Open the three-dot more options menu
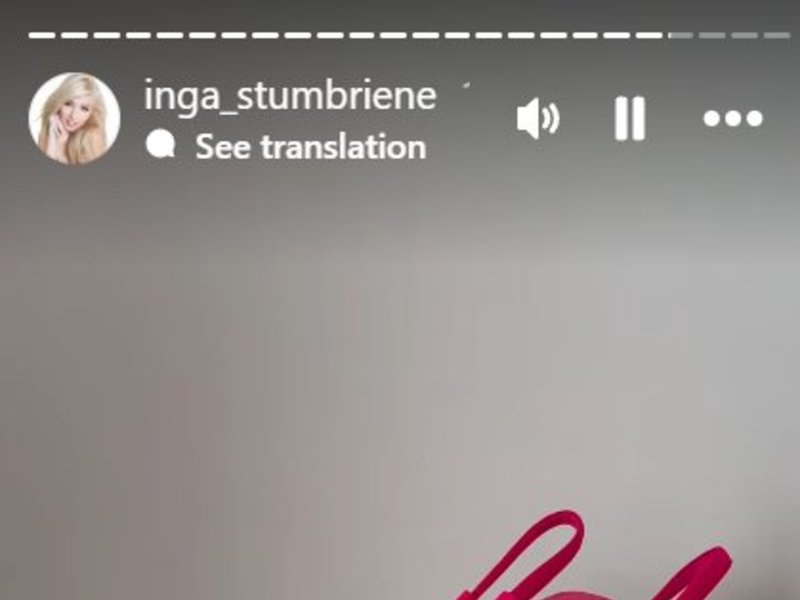Viewport: 800px width, 600px height. [732, 120]
